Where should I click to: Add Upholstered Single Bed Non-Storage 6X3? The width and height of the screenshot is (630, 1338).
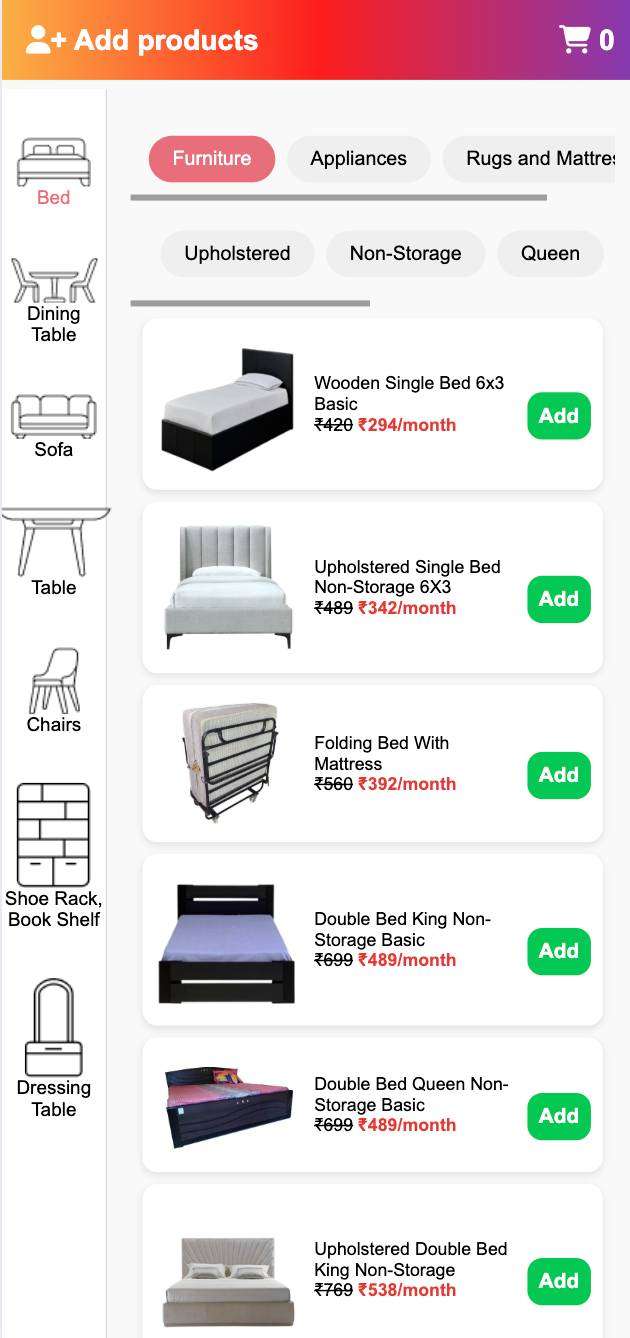(x=559, y=599)
